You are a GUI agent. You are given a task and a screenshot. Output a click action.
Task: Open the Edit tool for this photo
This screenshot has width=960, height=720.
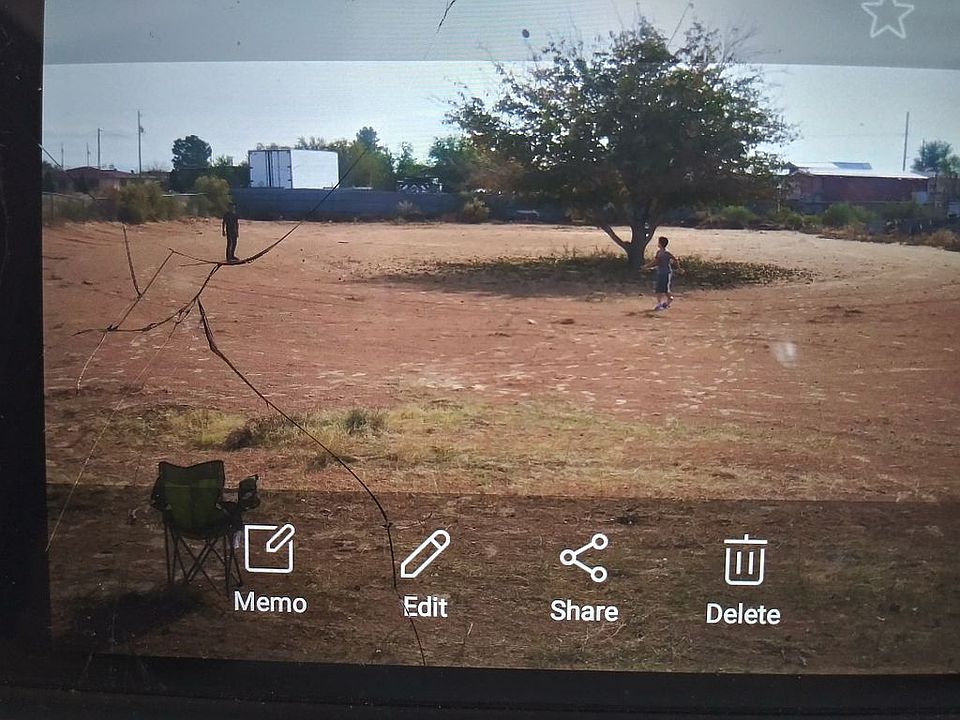[425, 572]
